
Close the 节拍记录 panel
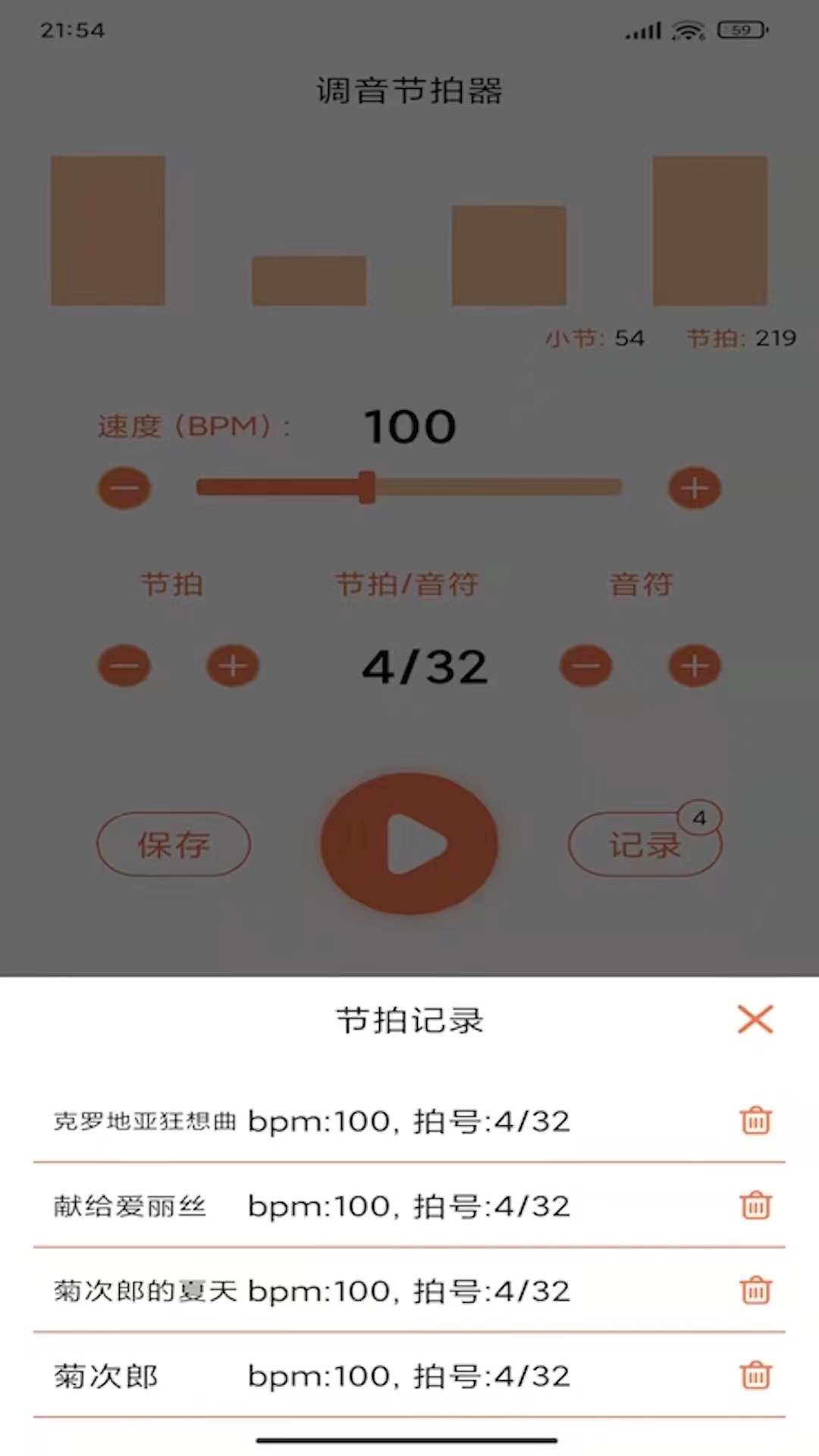755,1019
